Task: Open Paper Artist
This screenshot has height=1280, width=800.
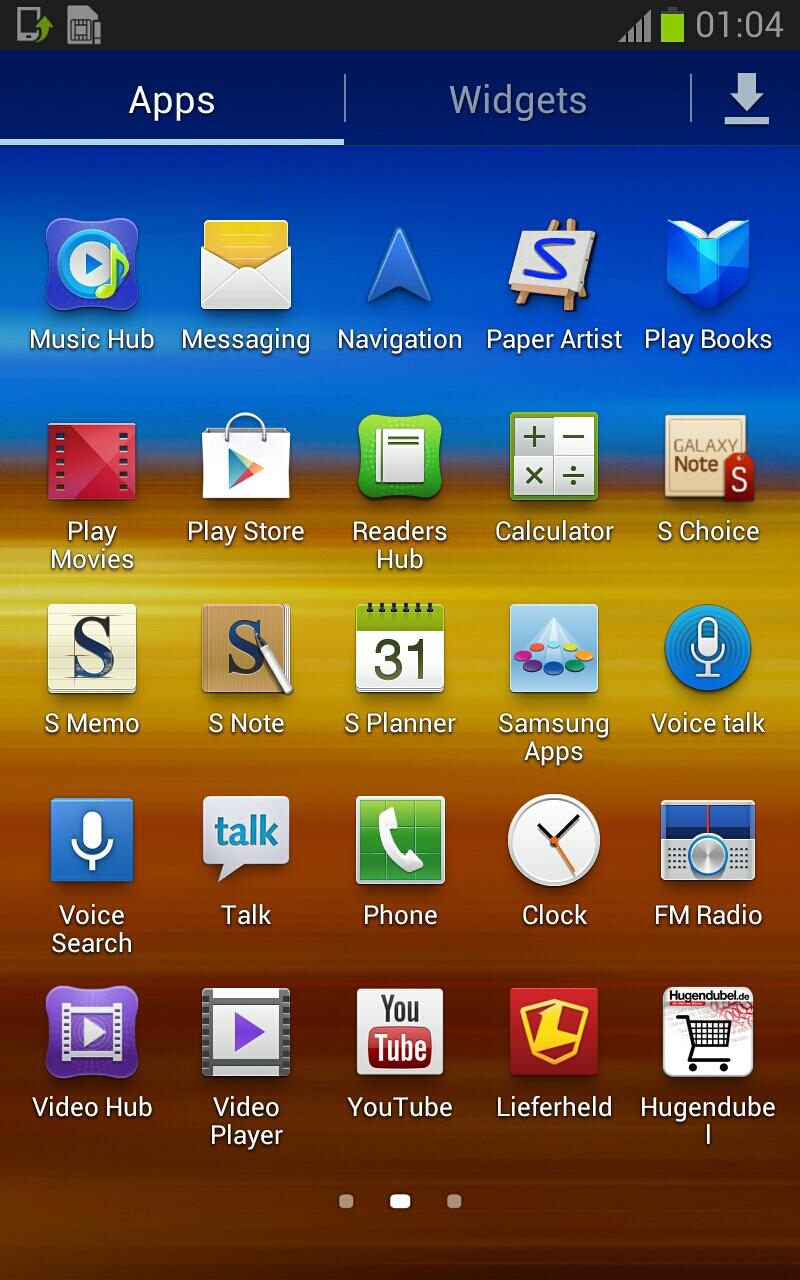Action: point(554,266)
